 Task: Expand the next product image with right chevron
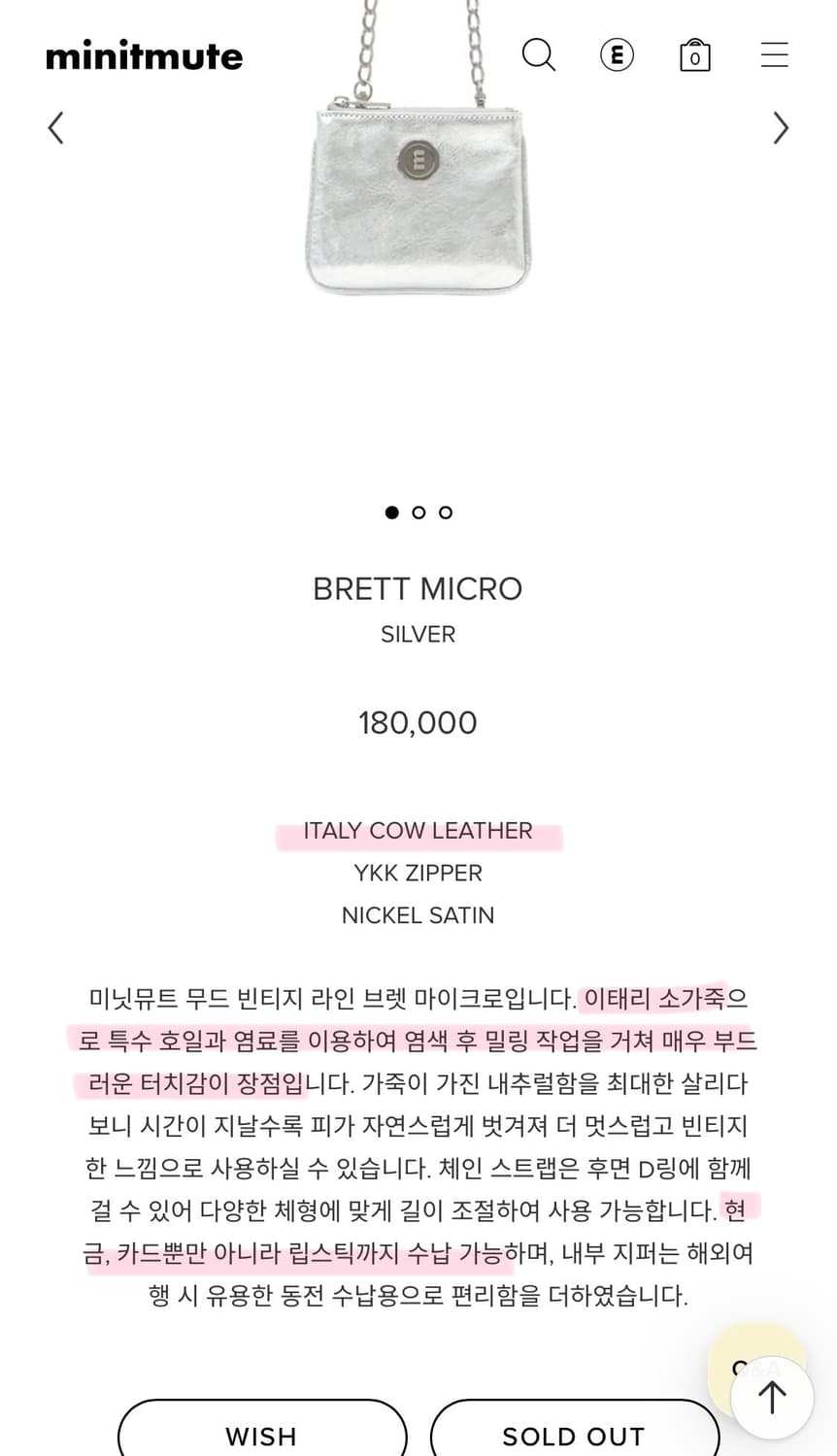[781, 127]
